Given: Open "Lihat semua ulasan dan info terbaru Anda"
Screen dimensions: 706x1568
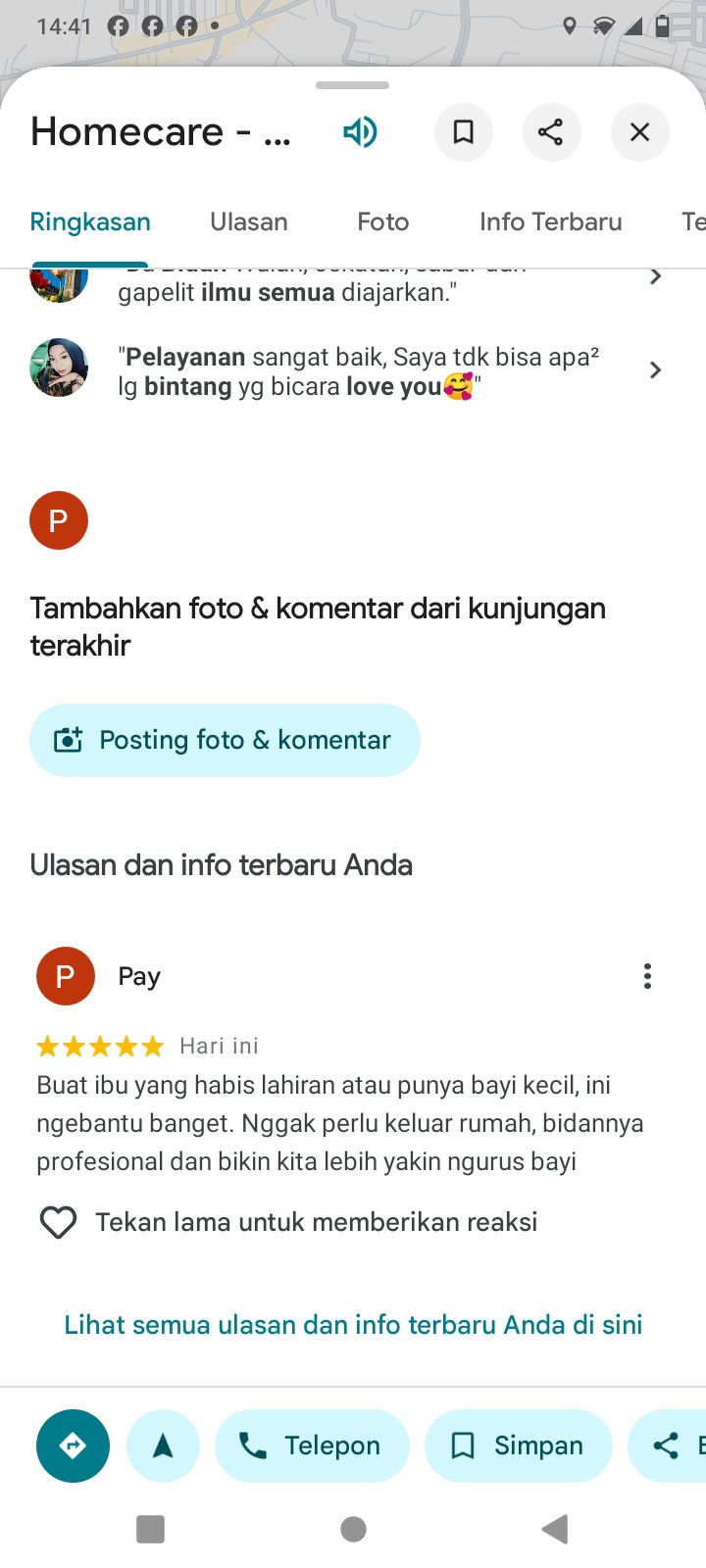Looking at the screenshot, I should click(x=353, y=1325).
